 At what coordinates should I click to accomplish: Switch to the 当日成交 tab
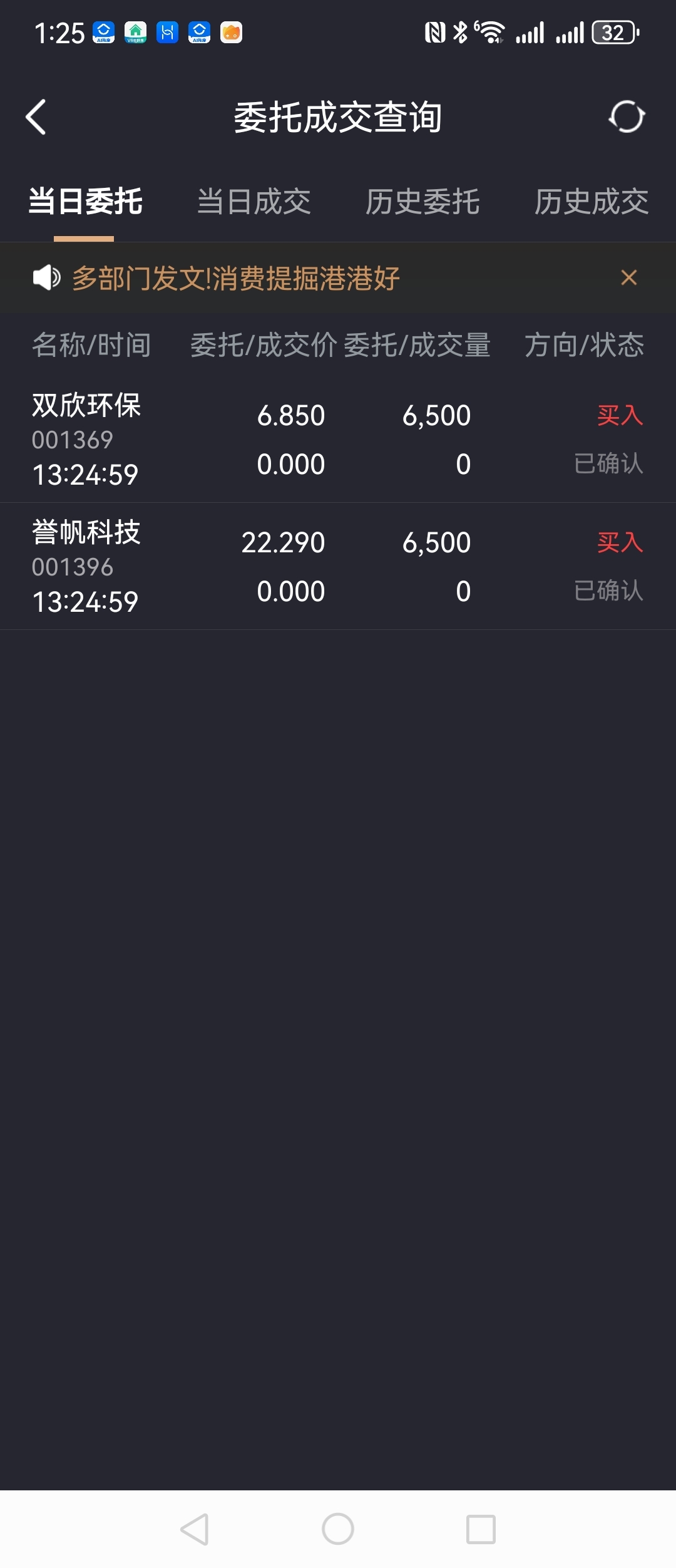[x=253, y=202]
